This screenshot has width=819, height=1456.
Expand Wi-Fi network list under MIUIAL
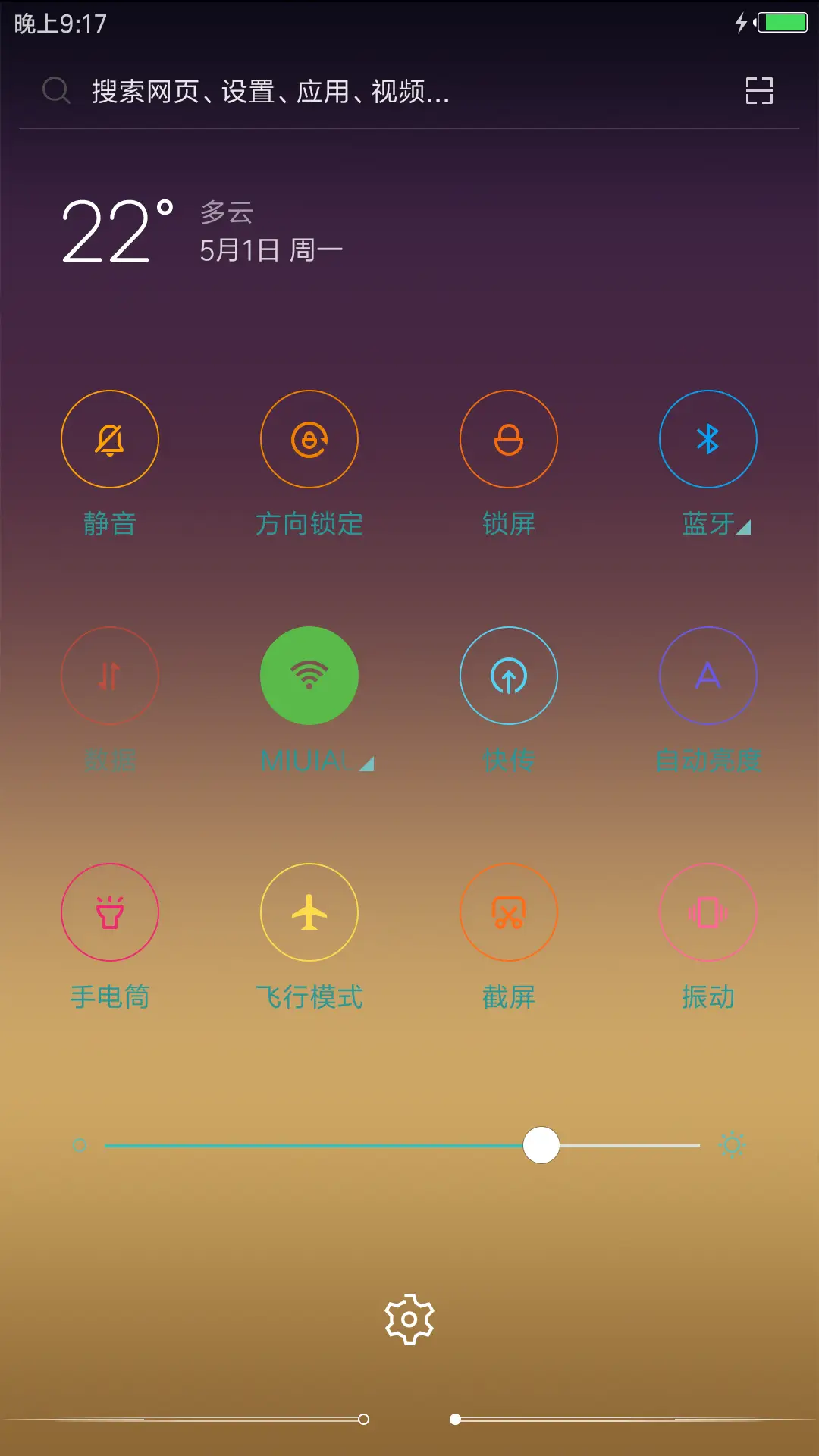tap(367, 764)
